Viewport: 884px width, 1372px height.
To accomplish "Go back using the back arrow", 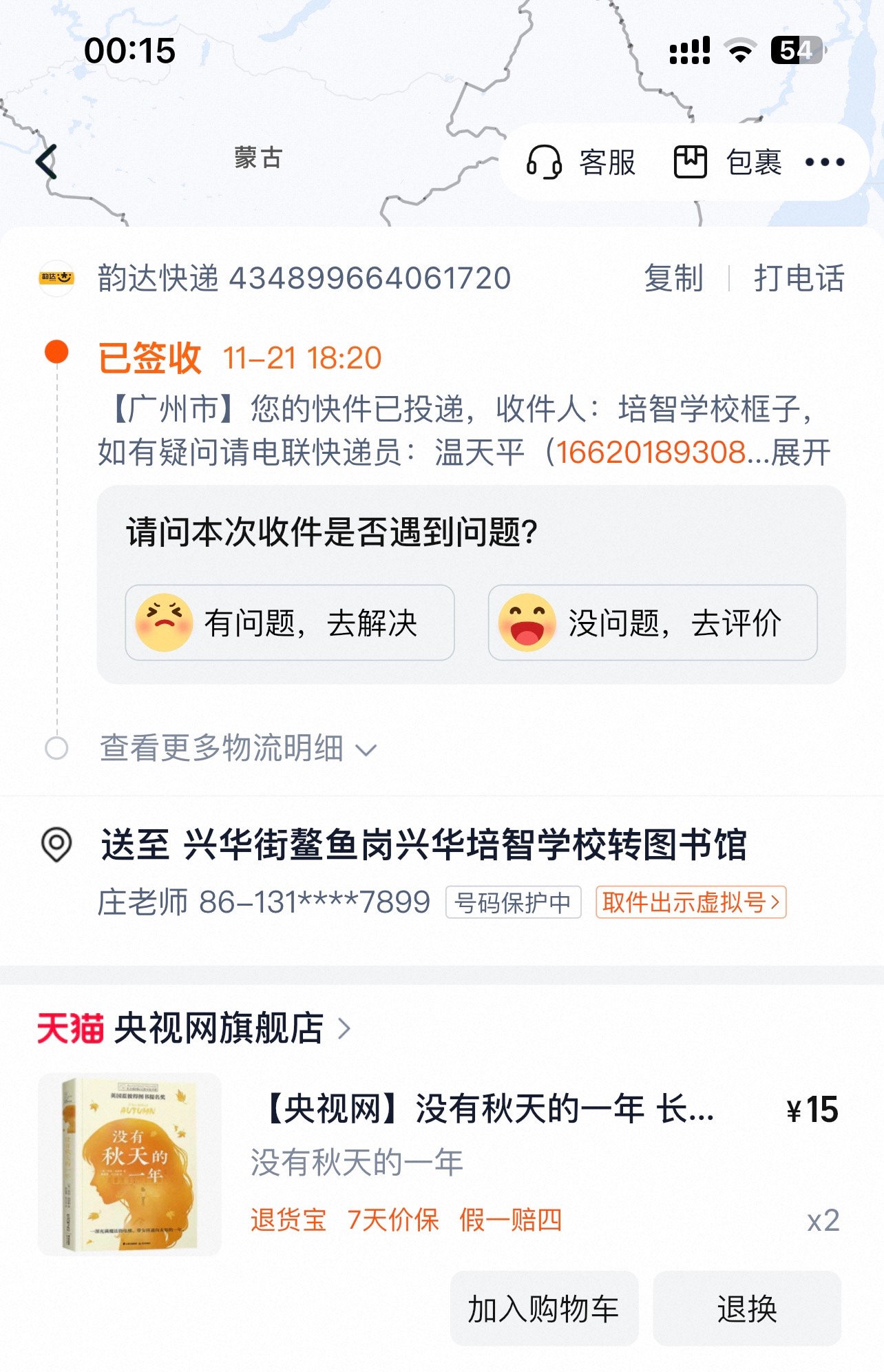I will click(x=47, y=163).
